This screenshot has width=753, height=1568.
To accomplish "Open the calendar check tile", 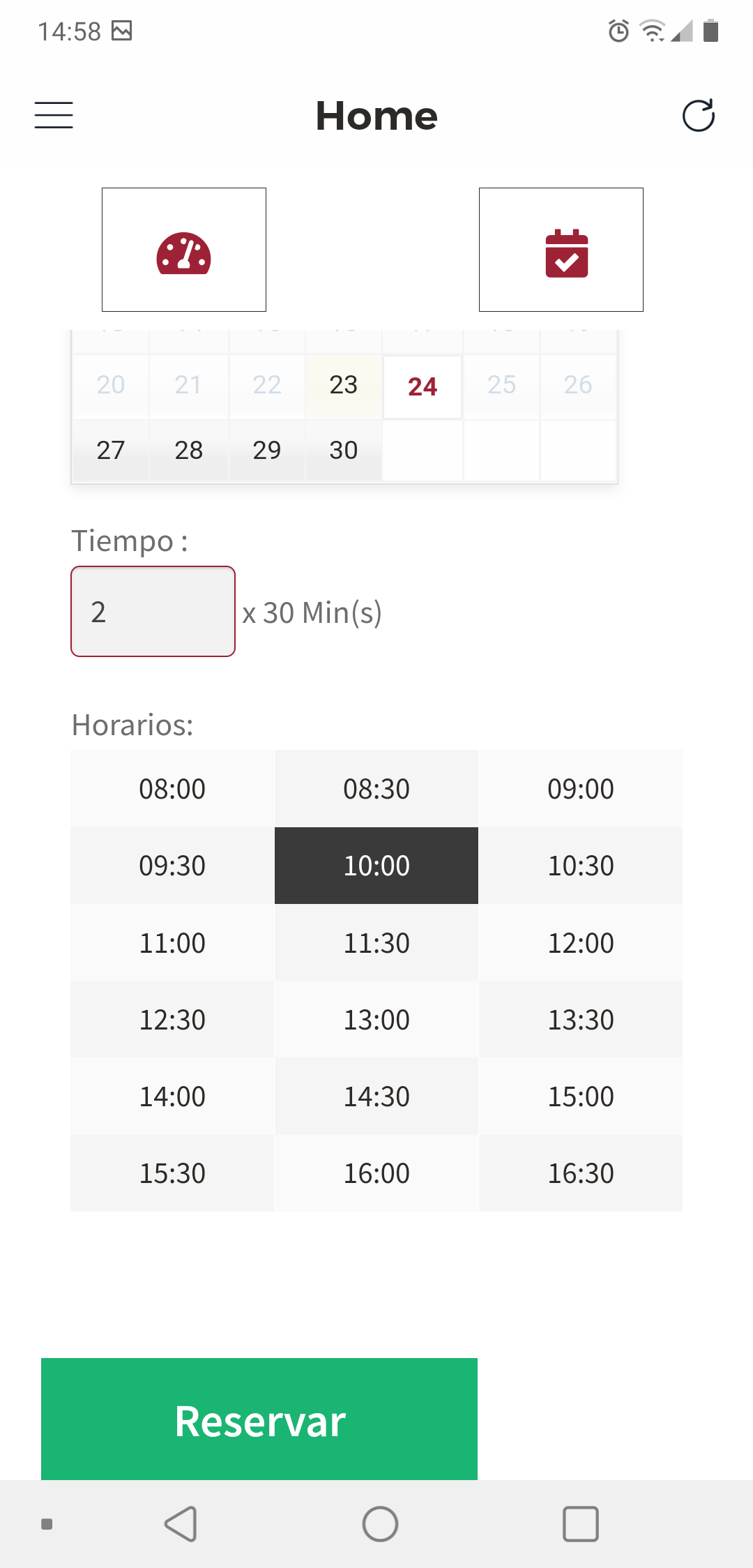I will [x=561, y=250].
